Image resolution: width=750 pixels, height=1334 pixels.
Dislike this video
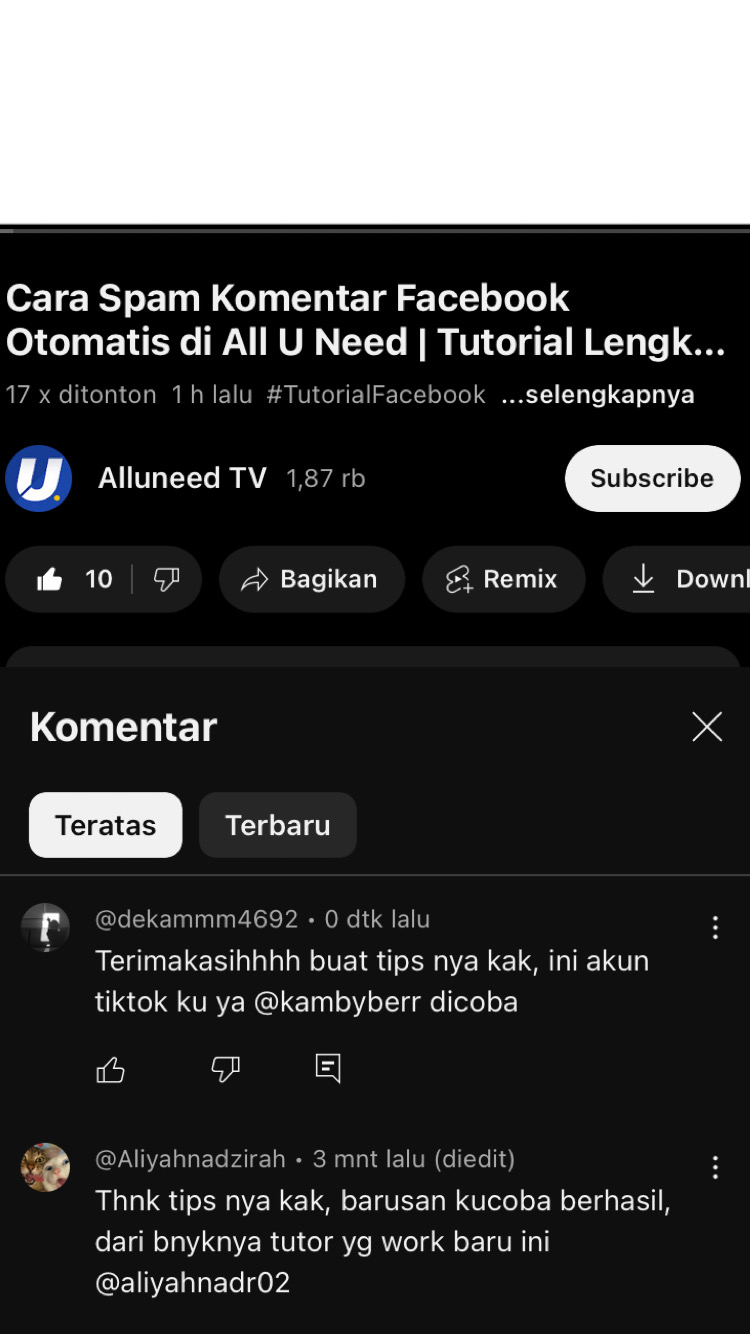point(166,579)
